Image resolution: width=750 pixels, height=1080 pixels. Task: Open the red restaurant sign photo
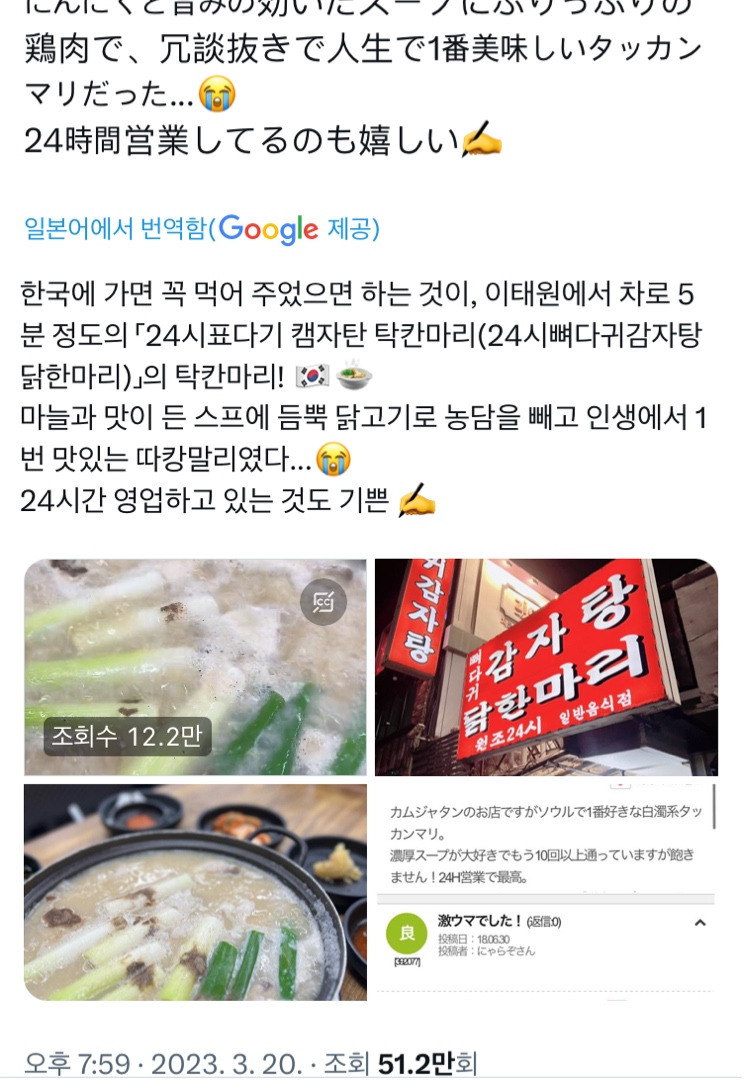(x=546, y=667)
